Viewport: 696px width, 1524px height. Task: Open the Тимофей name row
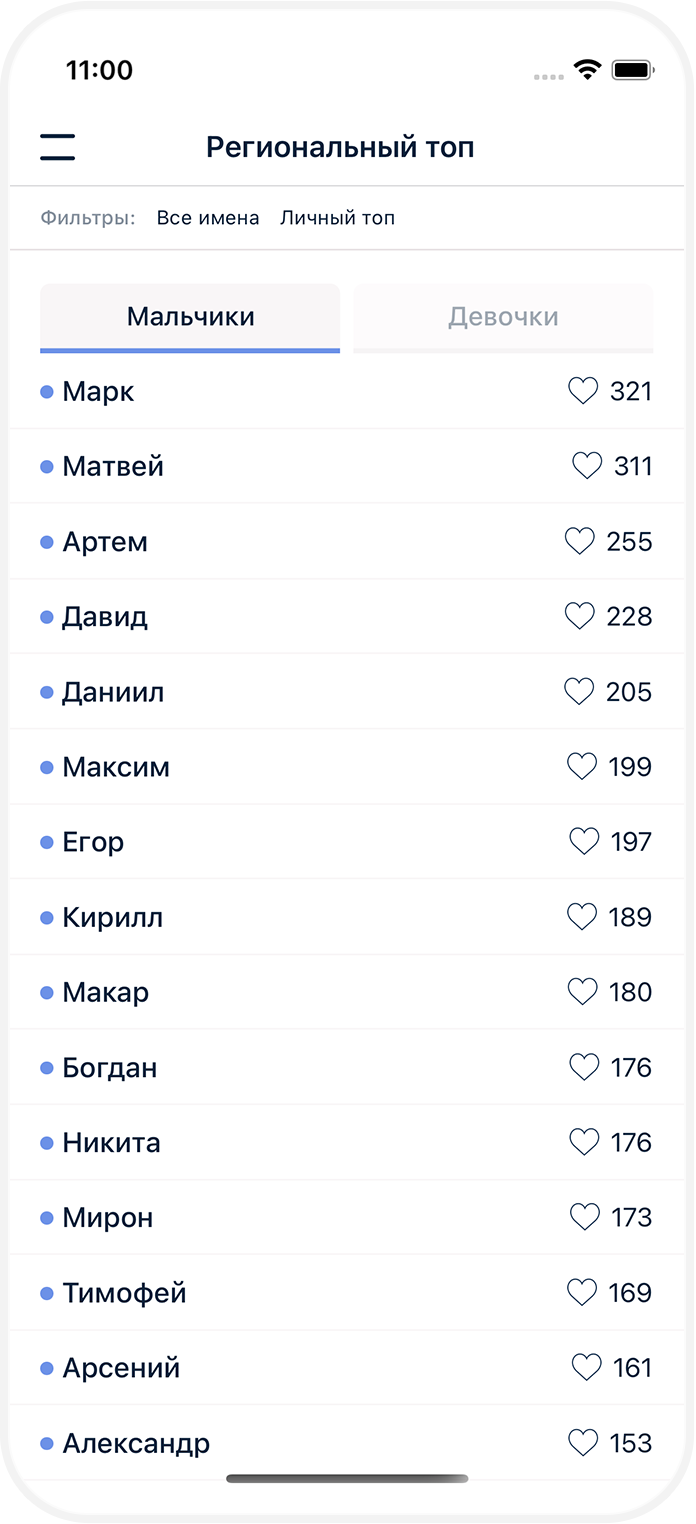click(x=347, y=1292)
